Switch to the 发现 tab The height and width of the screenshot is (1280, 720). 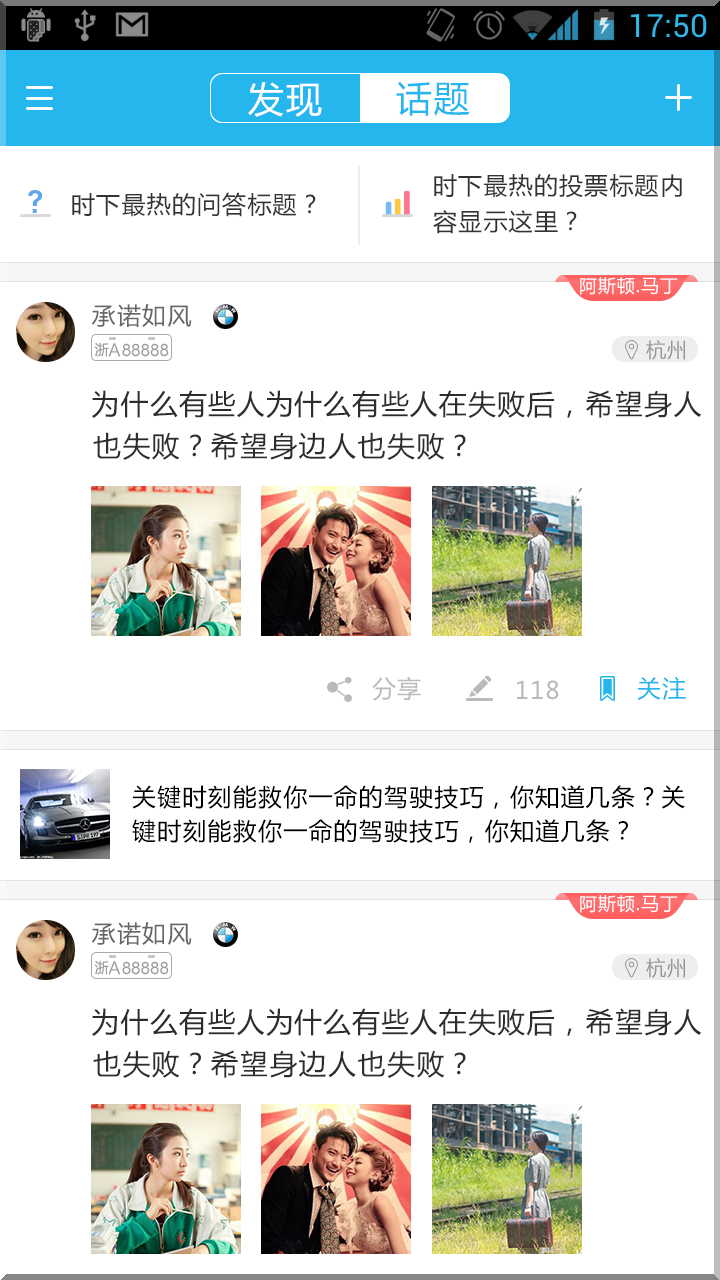(x=285, y=99)
